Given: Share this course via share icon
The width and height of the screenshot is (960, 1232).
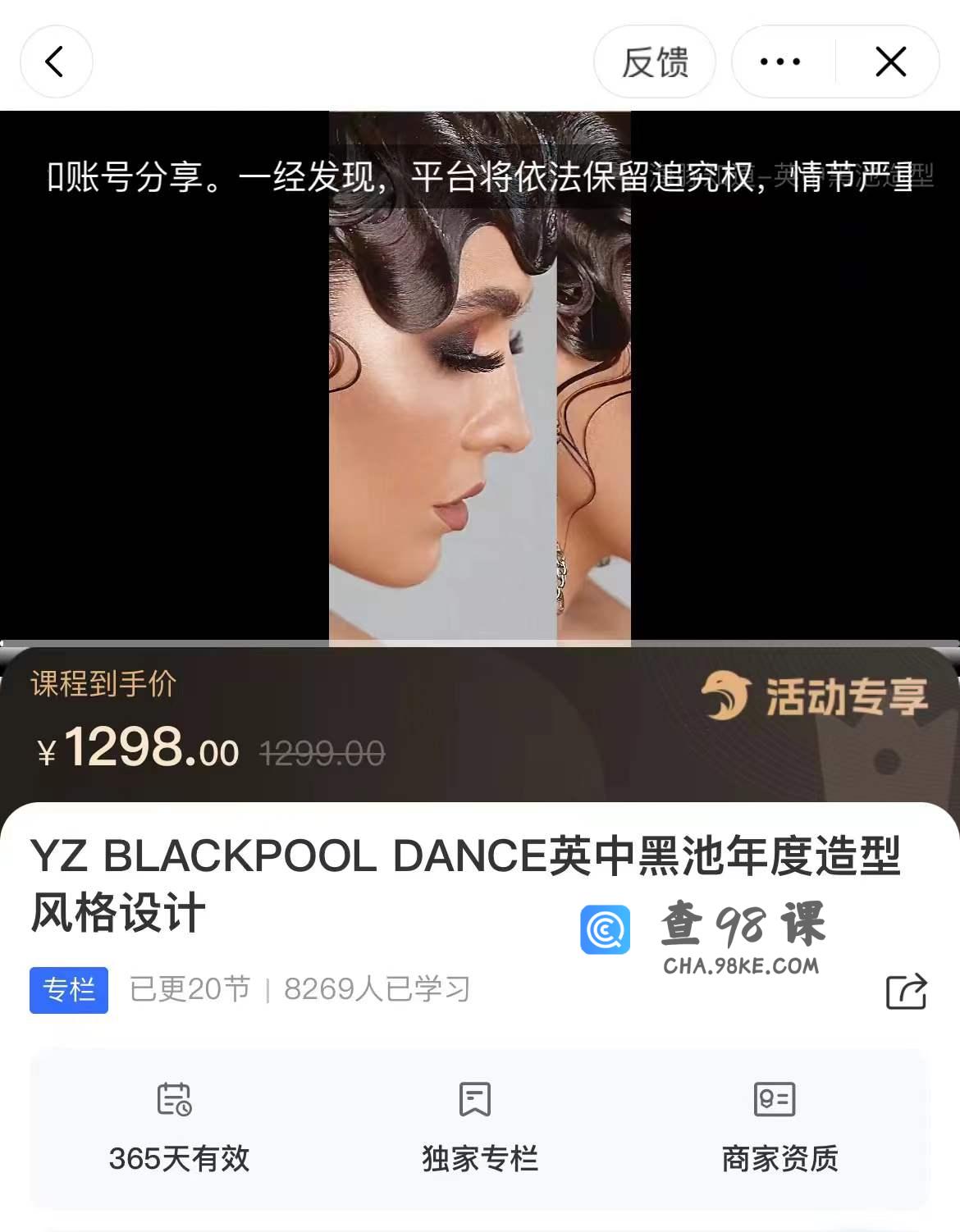Looking at the screenshot, I should (x=906, y=991).
